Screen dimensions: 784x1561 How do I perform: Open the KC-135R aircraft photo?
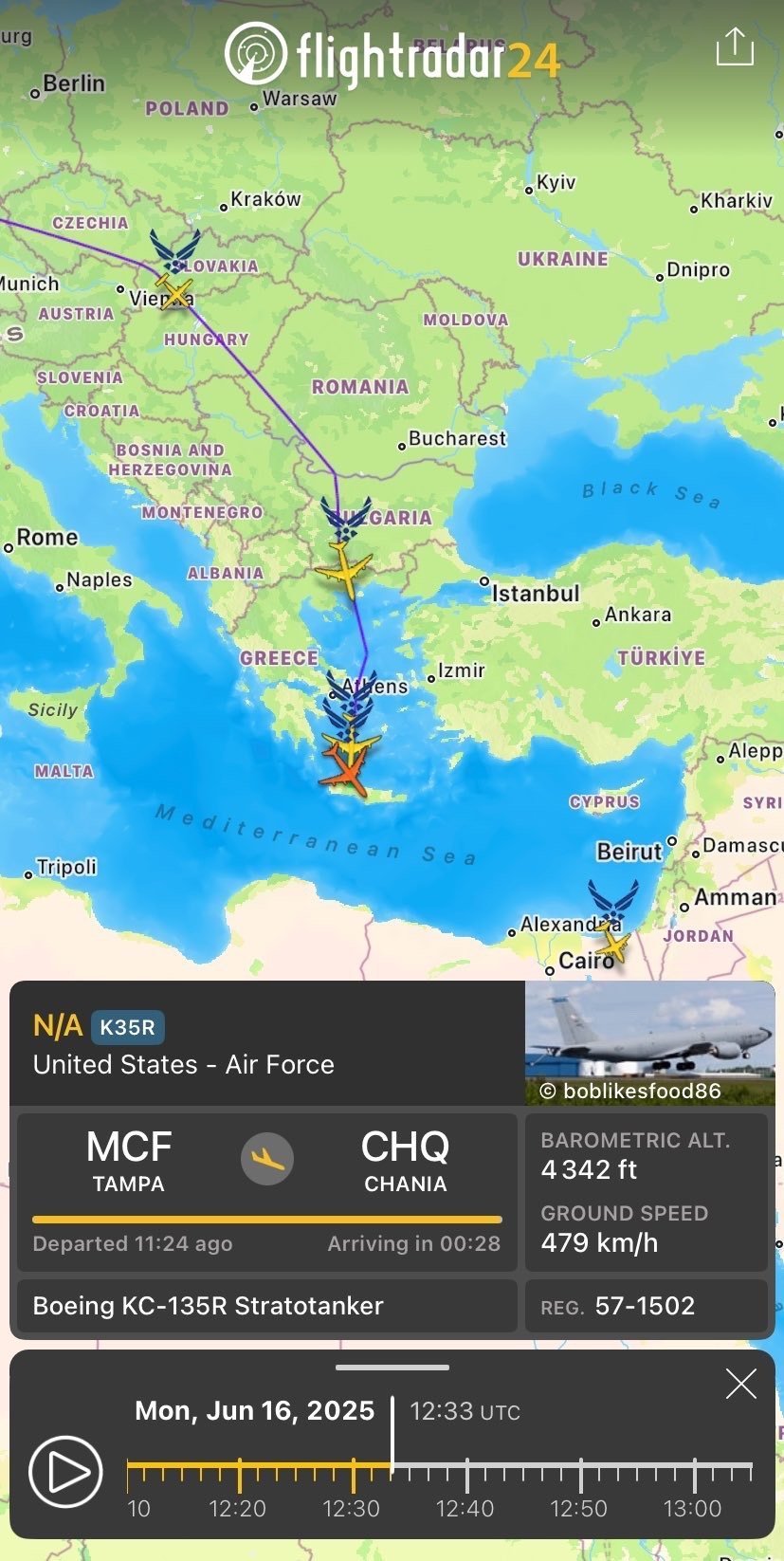point(649,1042)
